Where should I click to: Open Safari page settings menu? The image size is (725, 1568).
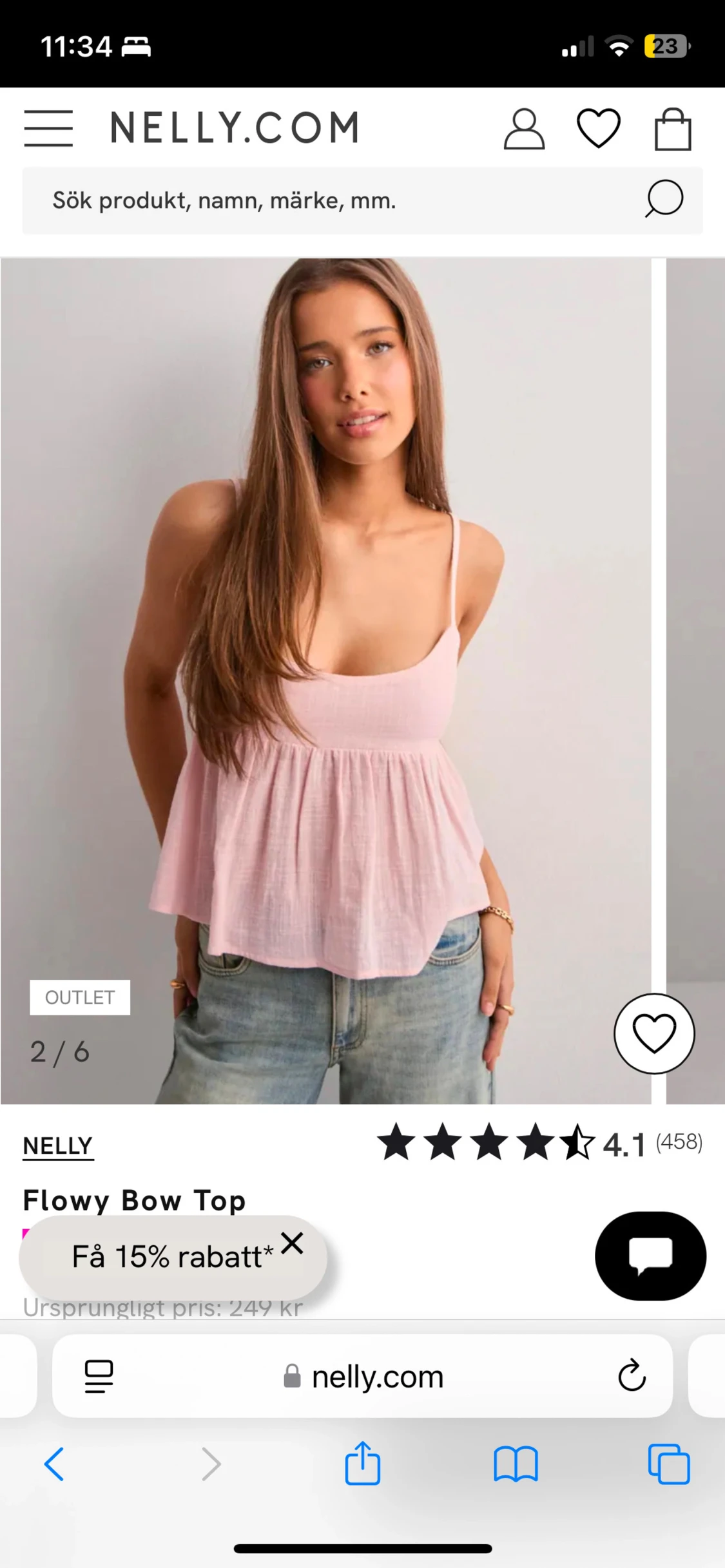click(x=99, y=1376)
